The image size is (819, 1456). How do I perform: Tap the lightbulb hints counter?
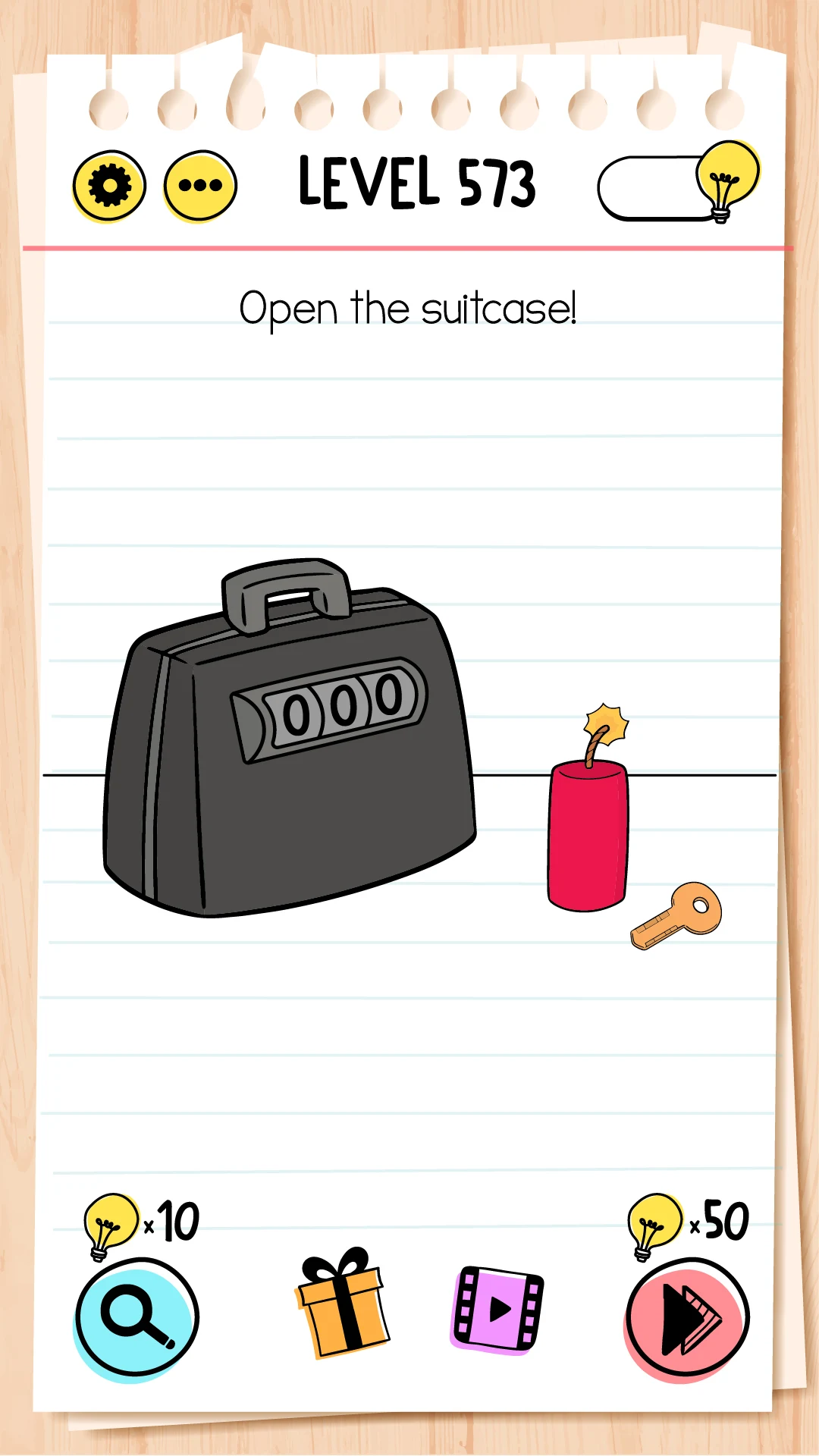[677, 187]
